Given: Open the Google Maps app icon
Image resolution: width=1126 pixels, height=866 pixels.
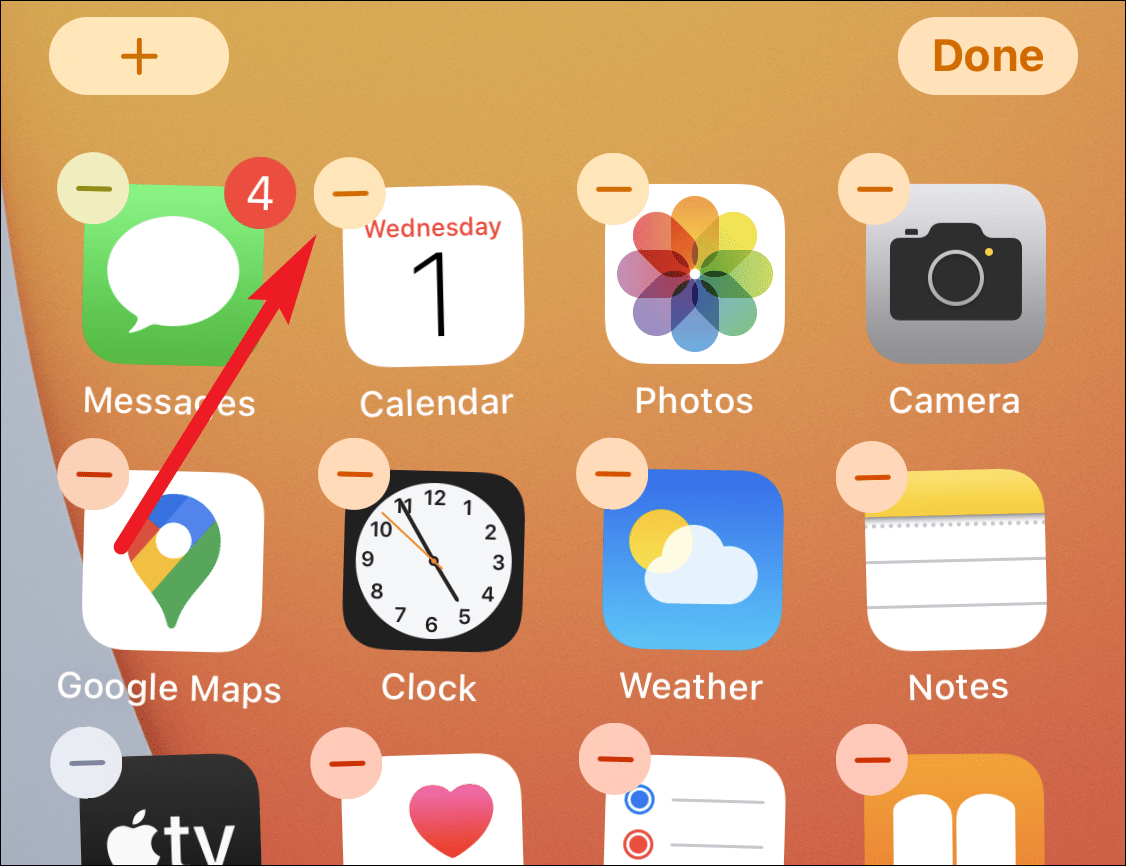Looking at the screenshot, I should (x=172, y=562).
